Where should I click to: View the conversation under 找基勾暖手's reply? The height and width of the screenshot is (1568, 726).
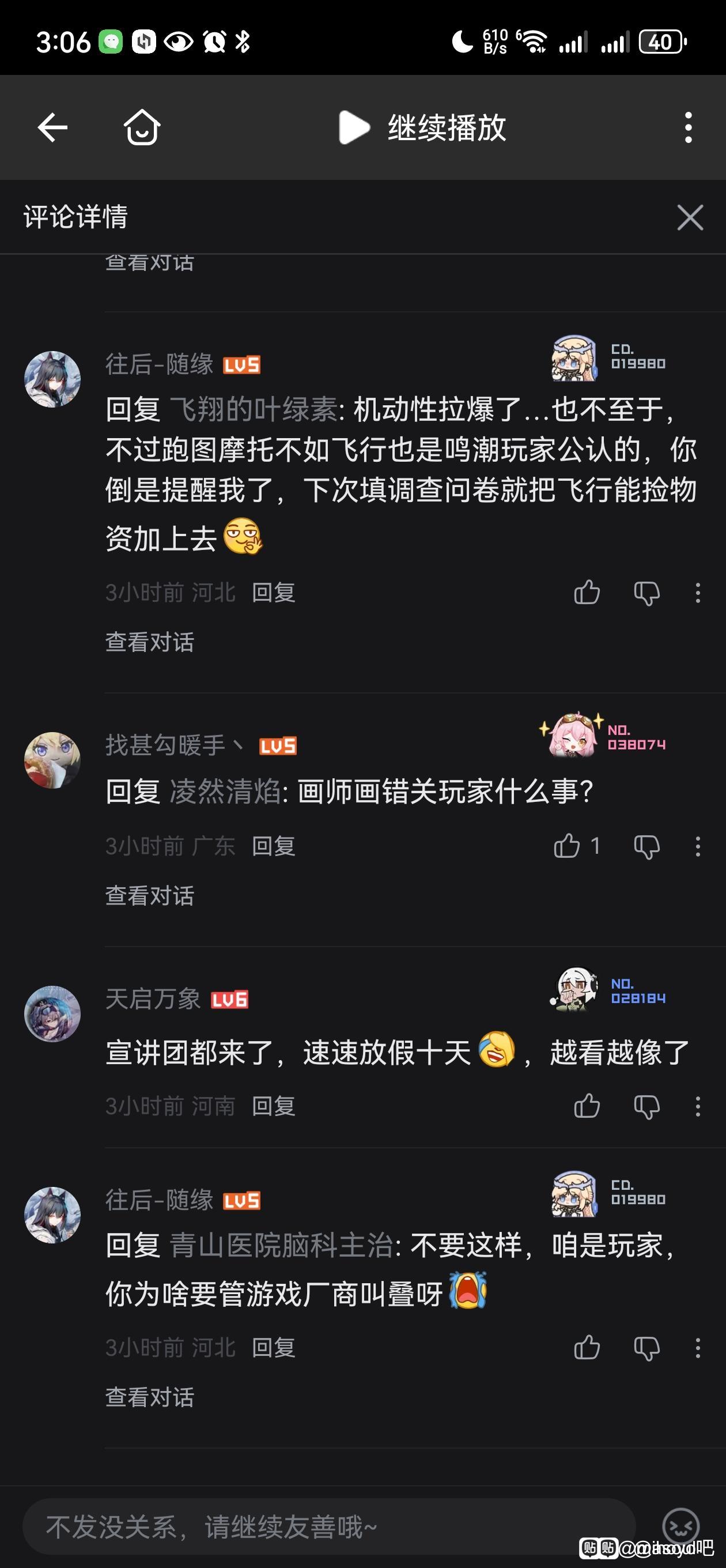(x=150, y=895)
